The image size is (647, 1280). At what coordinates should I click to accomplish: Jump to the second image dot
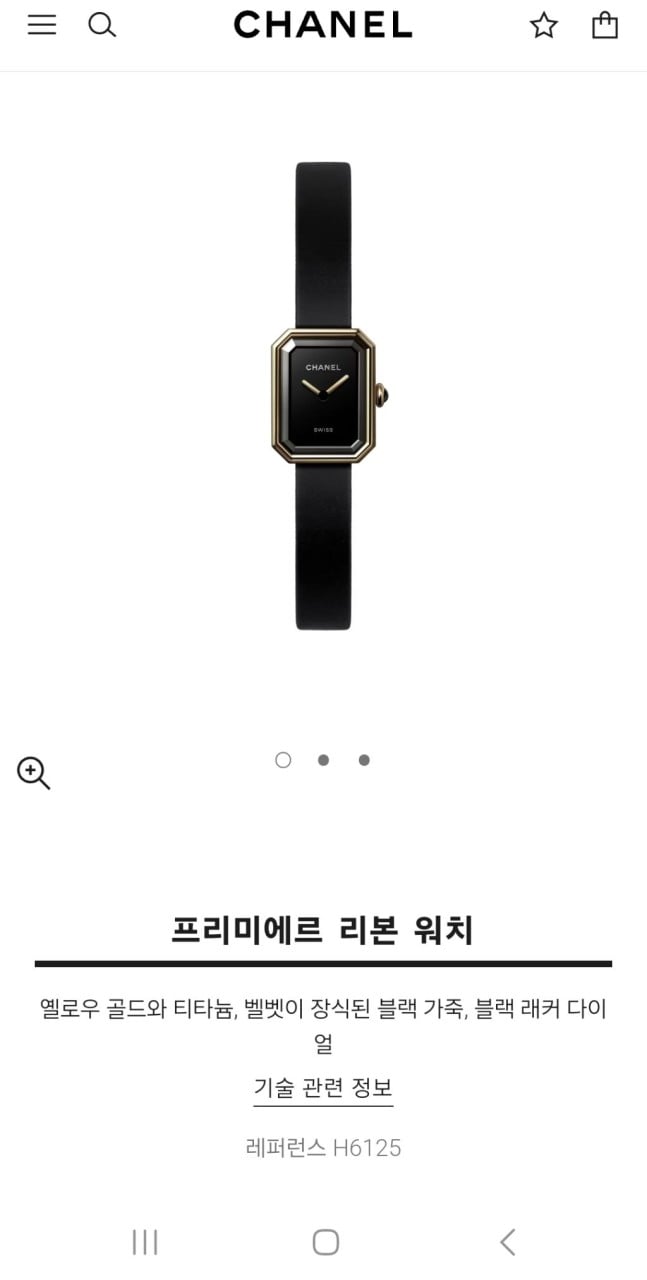(323, 760)
